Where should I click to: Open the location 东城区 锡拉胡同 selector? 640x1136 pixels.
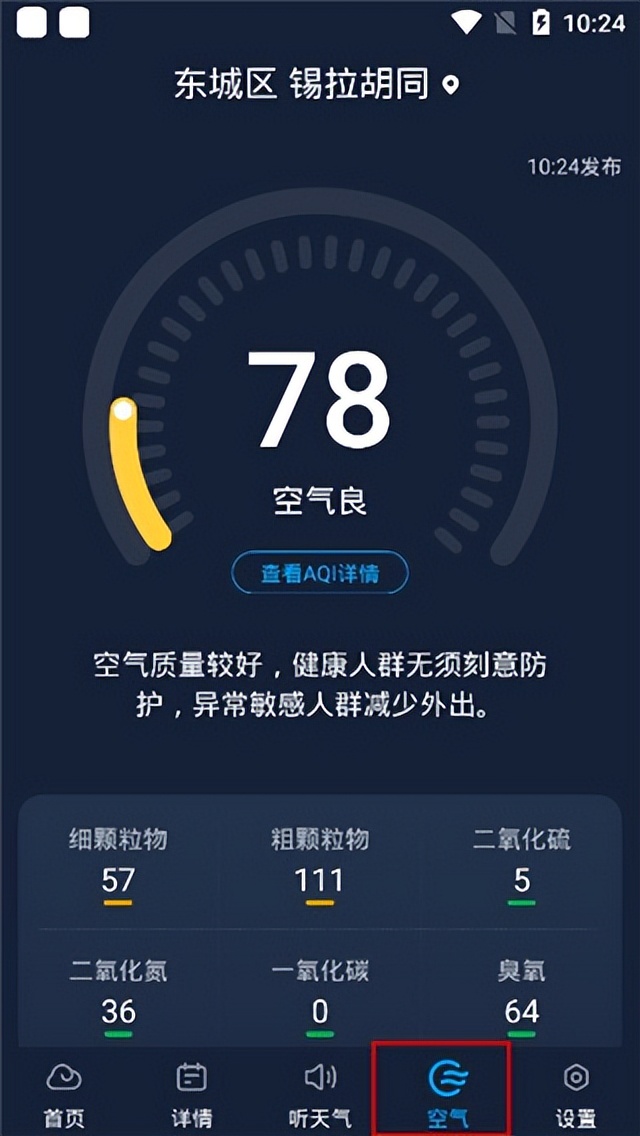tap(316, 85)
